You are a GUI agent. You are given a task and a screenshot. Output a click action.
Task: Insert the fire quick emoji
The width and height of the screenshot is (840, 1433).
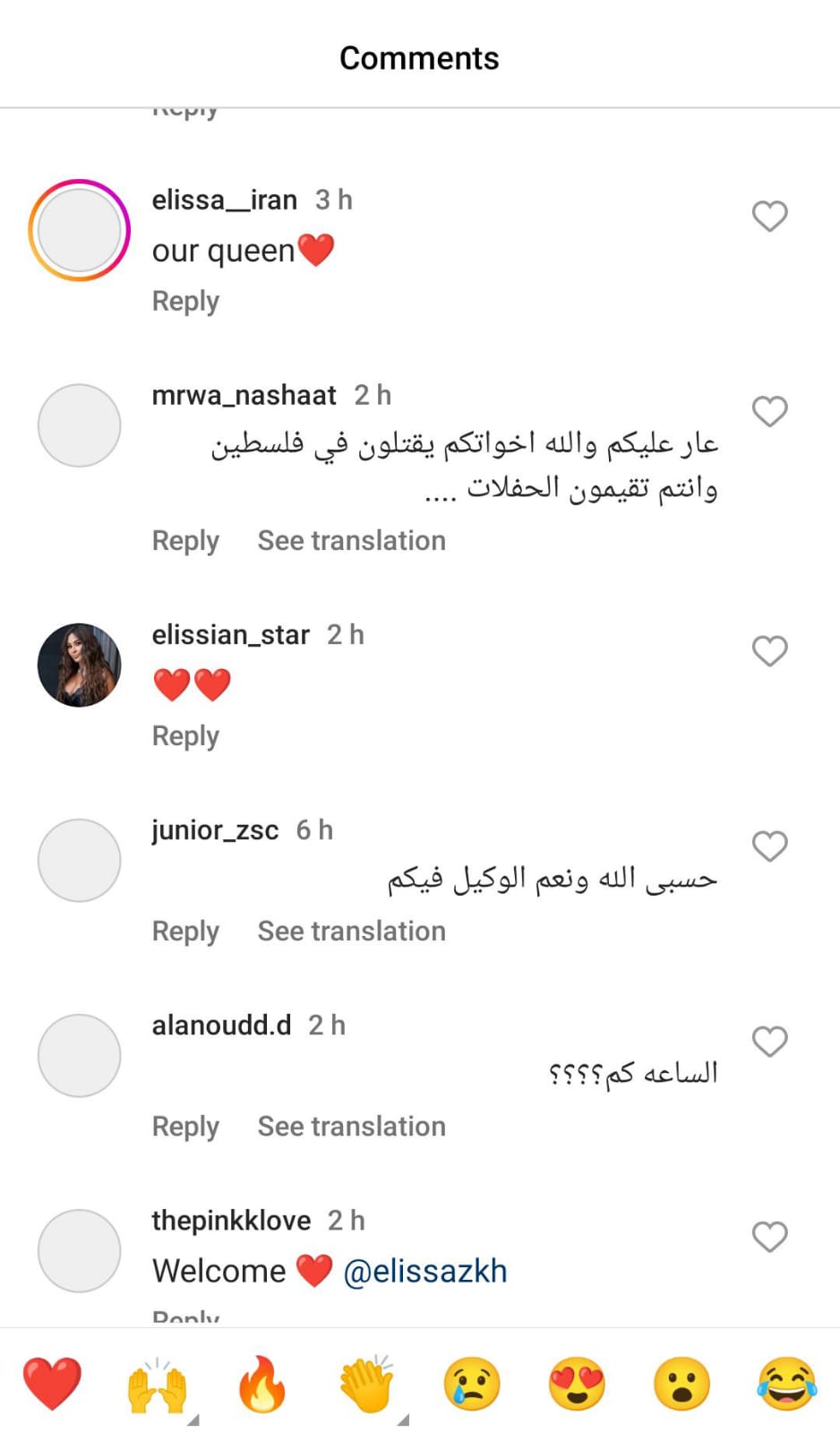point(261,1383)
